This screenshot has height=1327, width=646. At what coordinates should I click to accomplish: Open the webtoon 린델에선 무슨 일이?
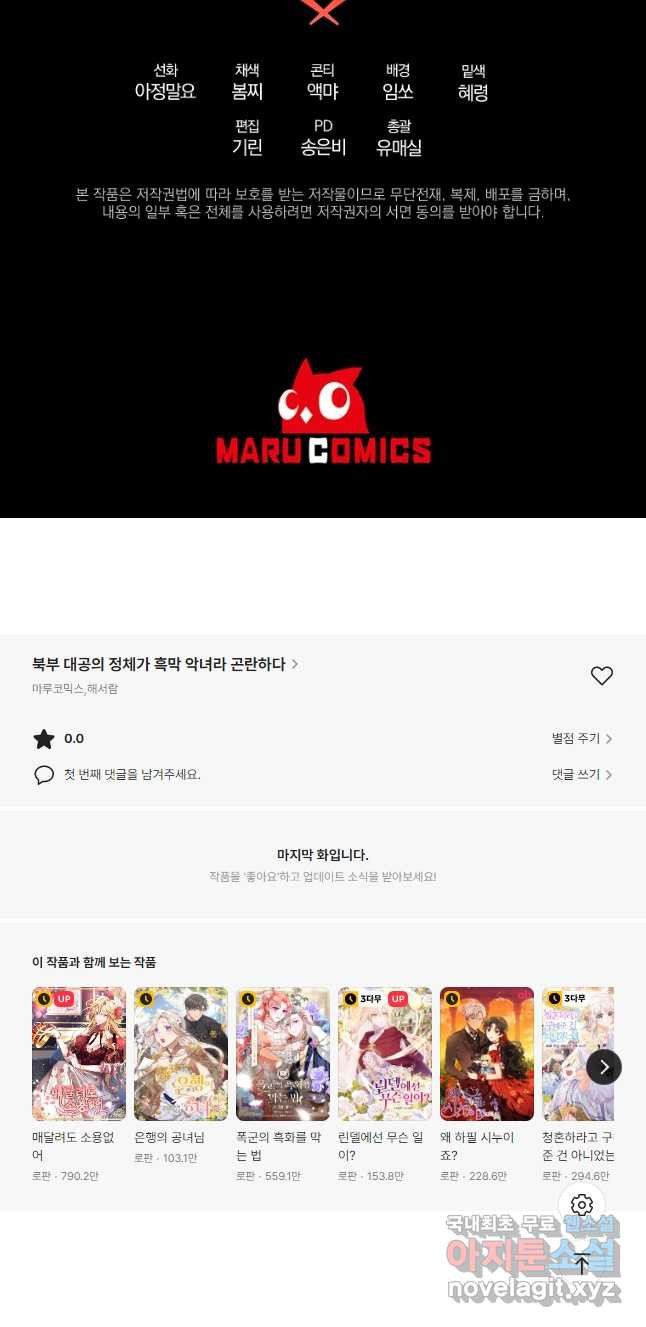click(x=385, y=1054)
